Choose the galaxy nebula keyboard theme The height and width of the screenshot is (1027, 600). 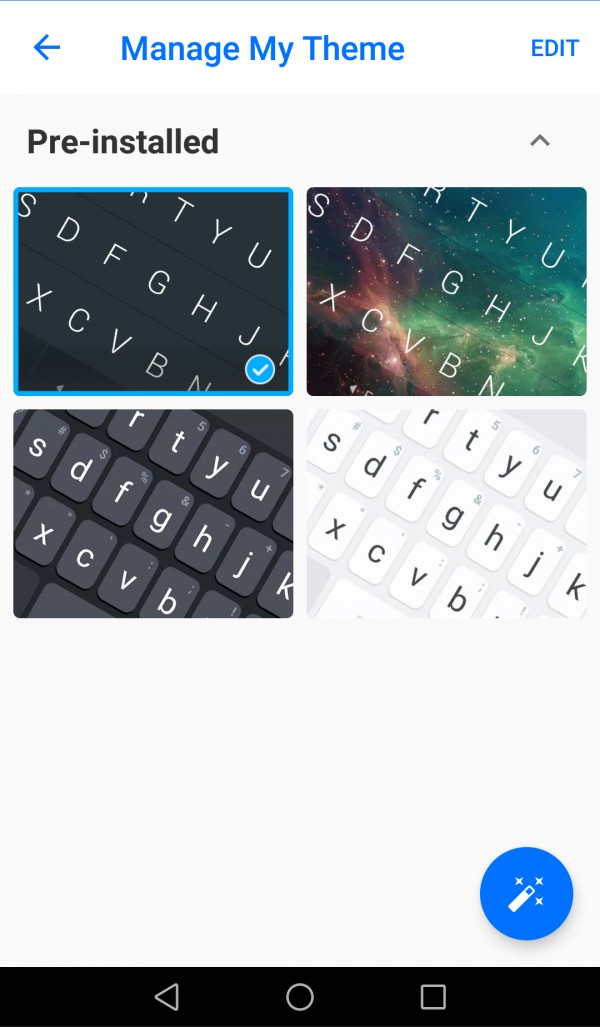(x=446, y=291)
